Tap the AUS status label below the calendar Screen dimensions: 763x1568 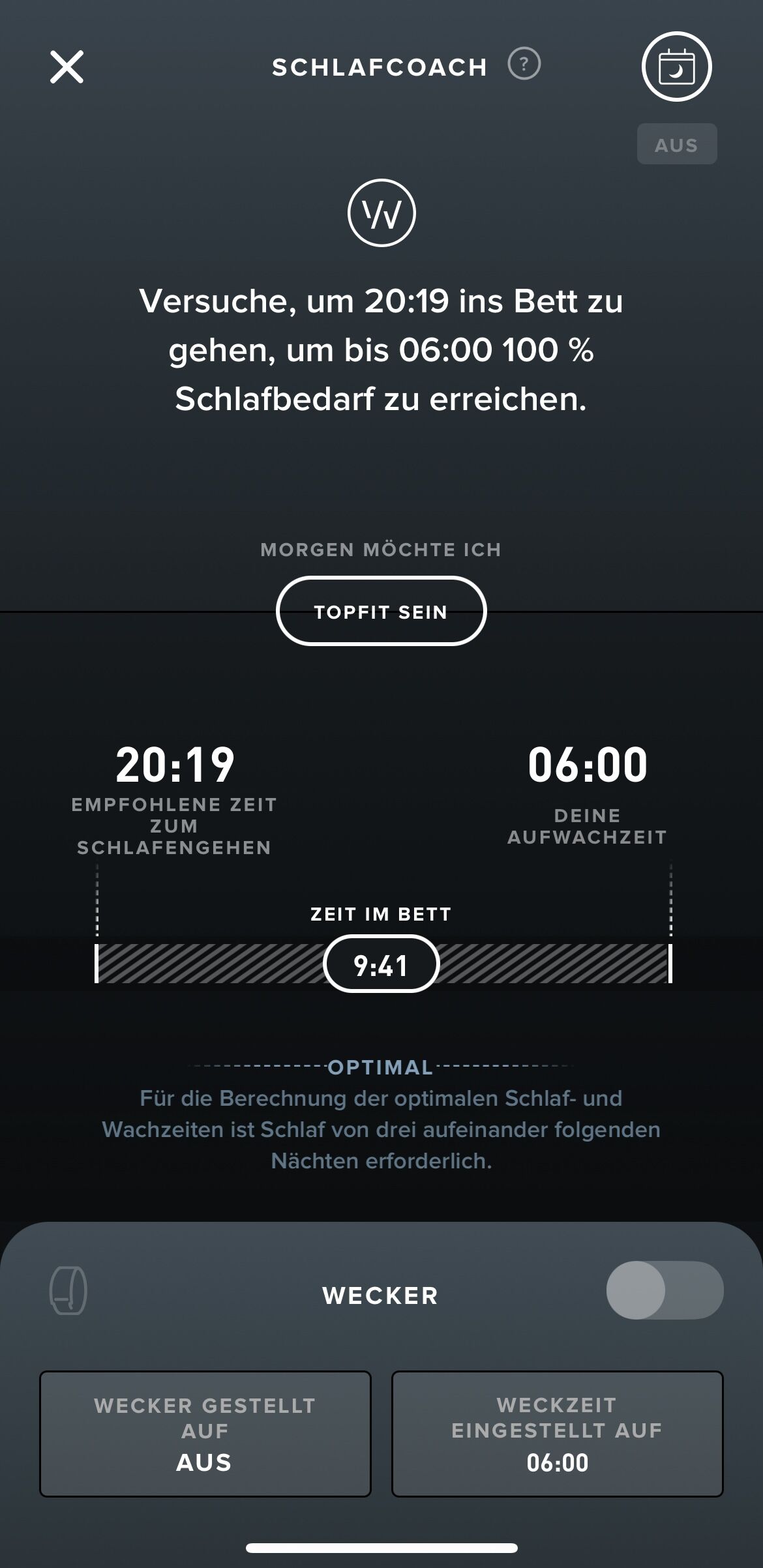coord(676,144)
